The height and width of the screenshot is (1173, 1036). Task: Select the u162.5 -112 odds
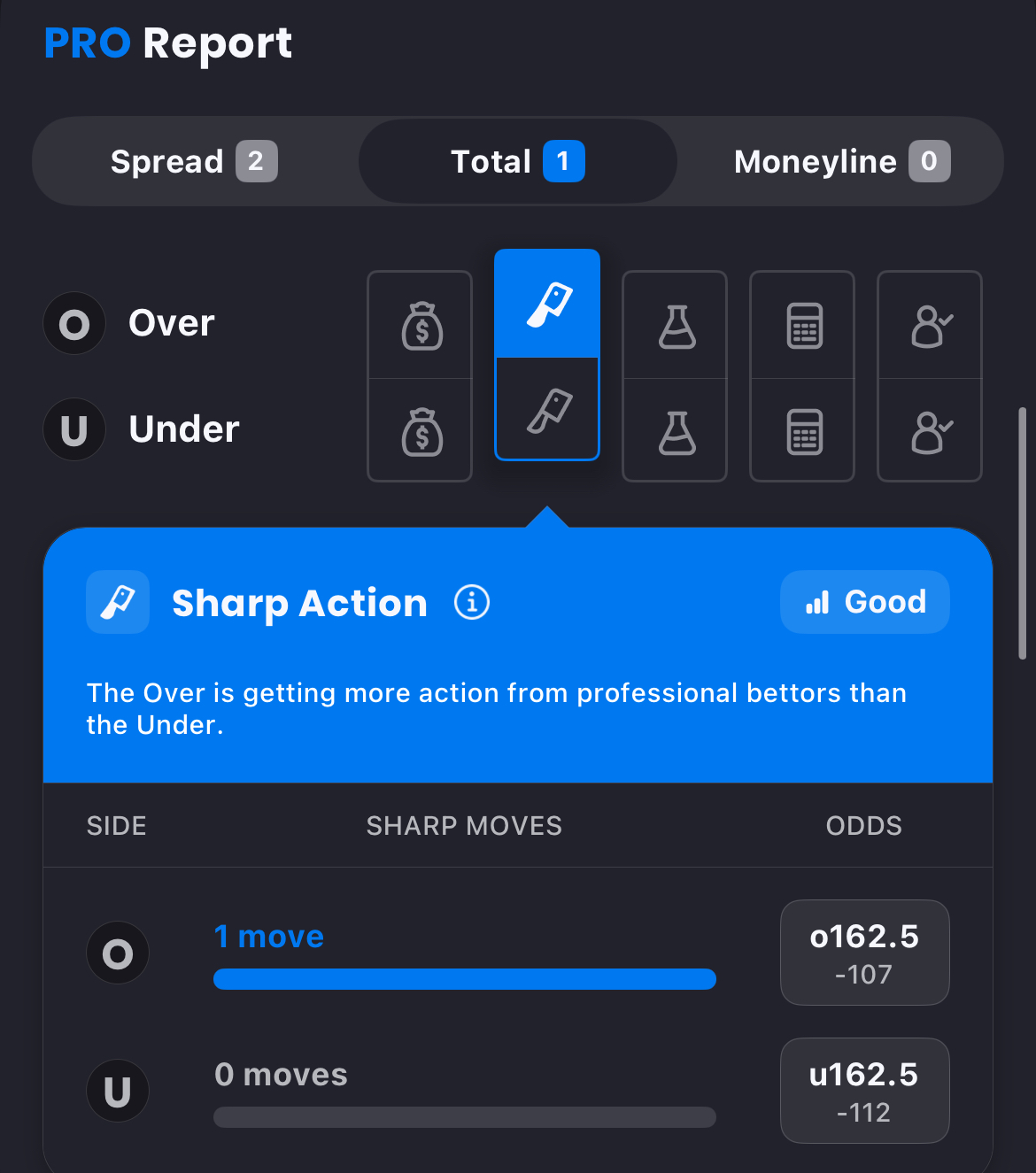point(864,1091)
